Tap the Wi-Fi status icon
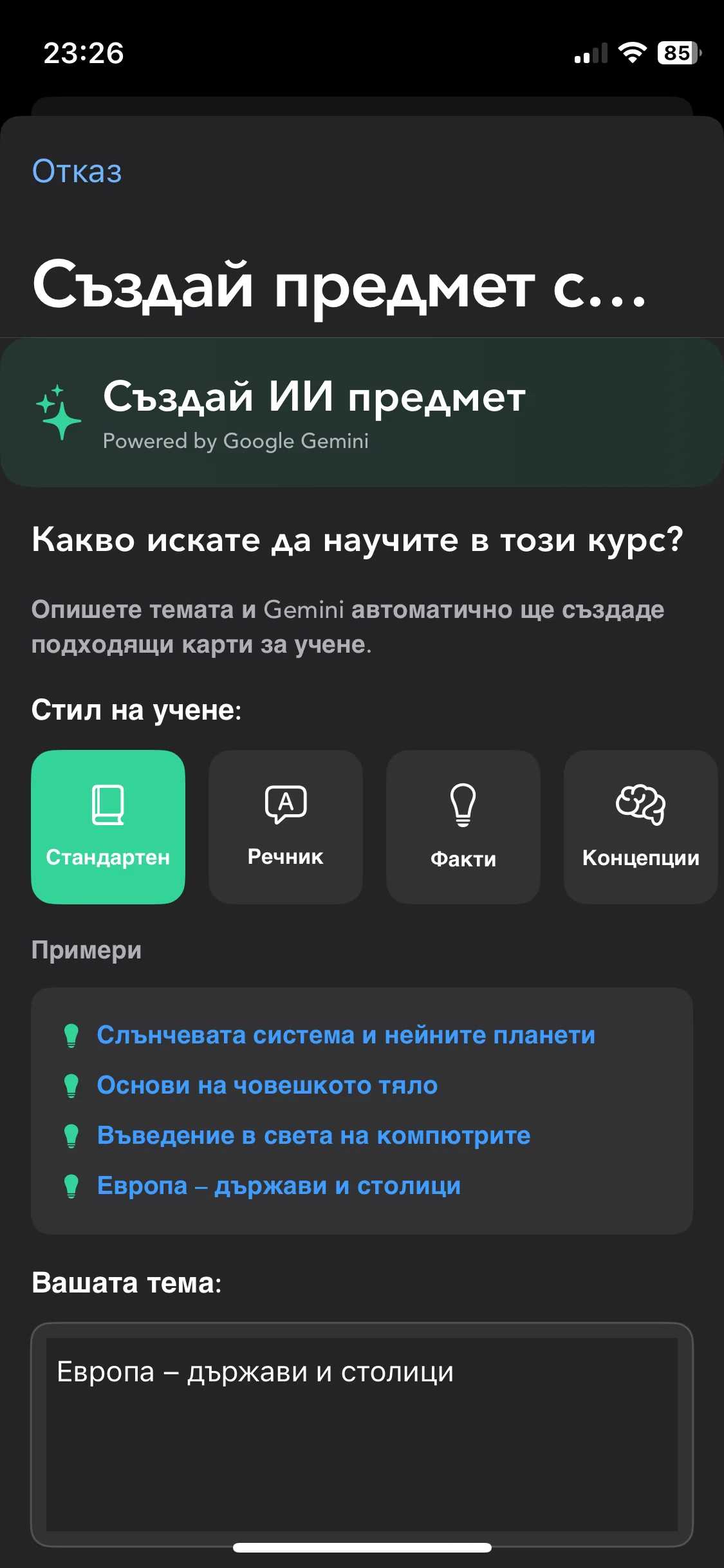This screenshot has height=1568, width=724. (x=631, y=53)
